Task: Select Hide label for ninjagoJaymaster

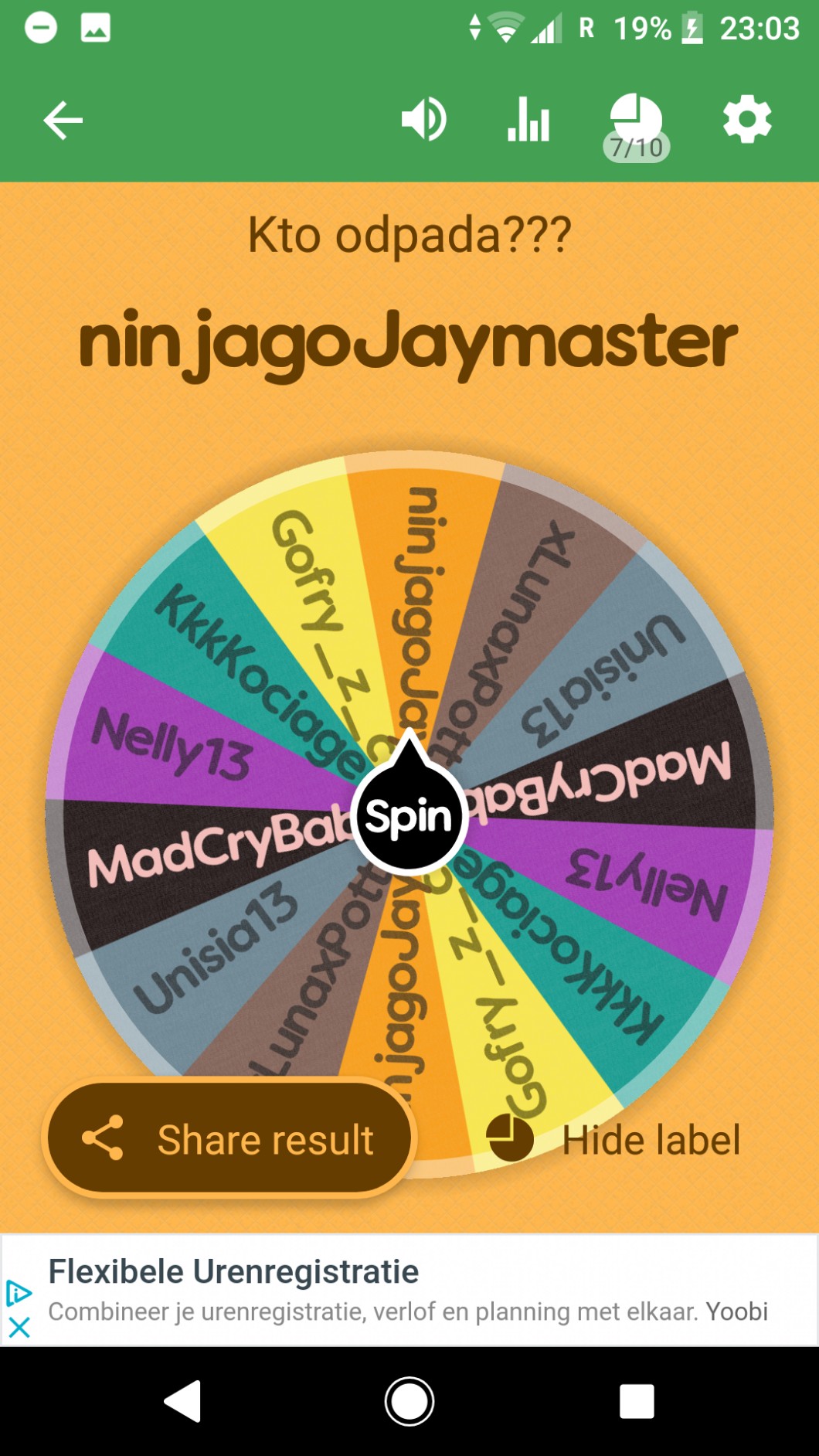Action: tap(615, 1140)
